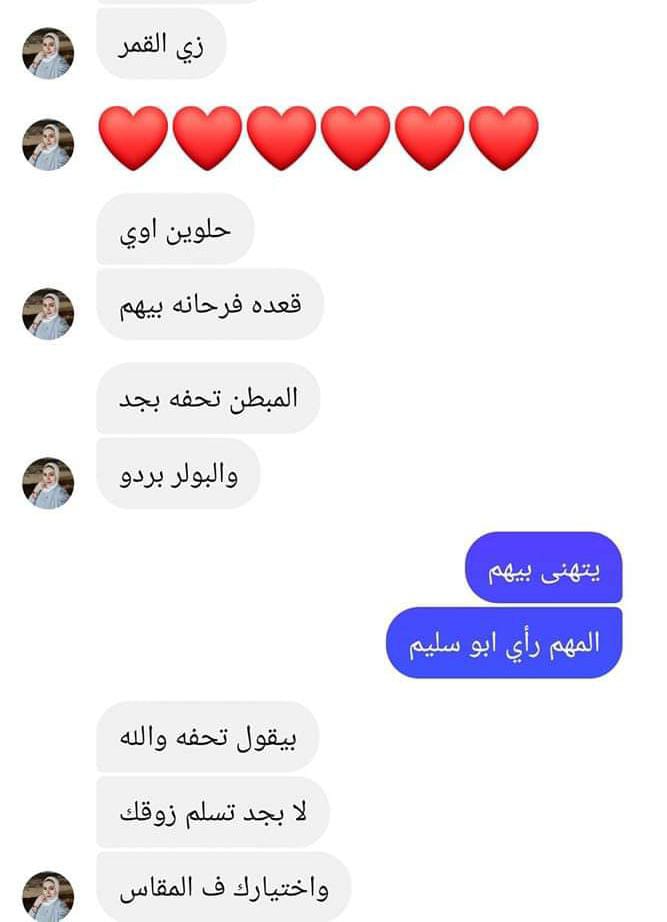Tap the avatar next to the red hearts
667x922 pixels.
(x=48, y=145)
